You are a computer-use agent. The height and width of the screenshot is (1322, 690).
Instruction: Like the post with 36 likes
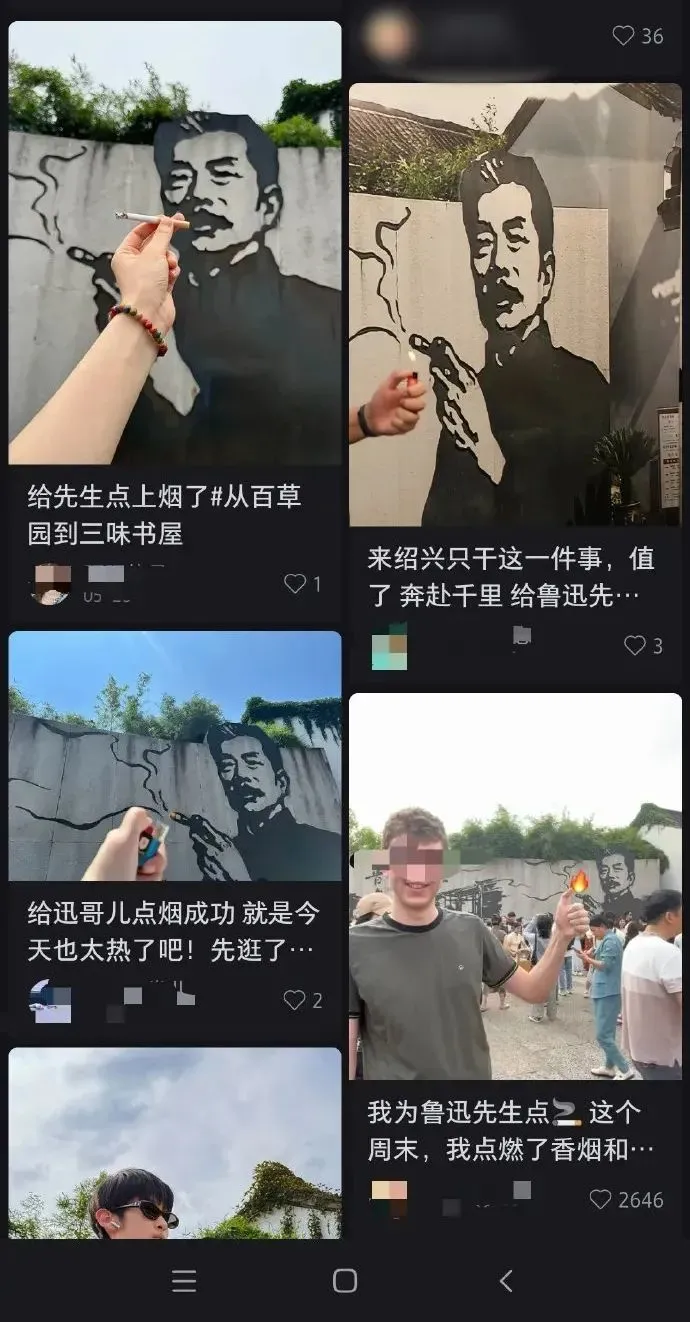[x=623, y=36]
